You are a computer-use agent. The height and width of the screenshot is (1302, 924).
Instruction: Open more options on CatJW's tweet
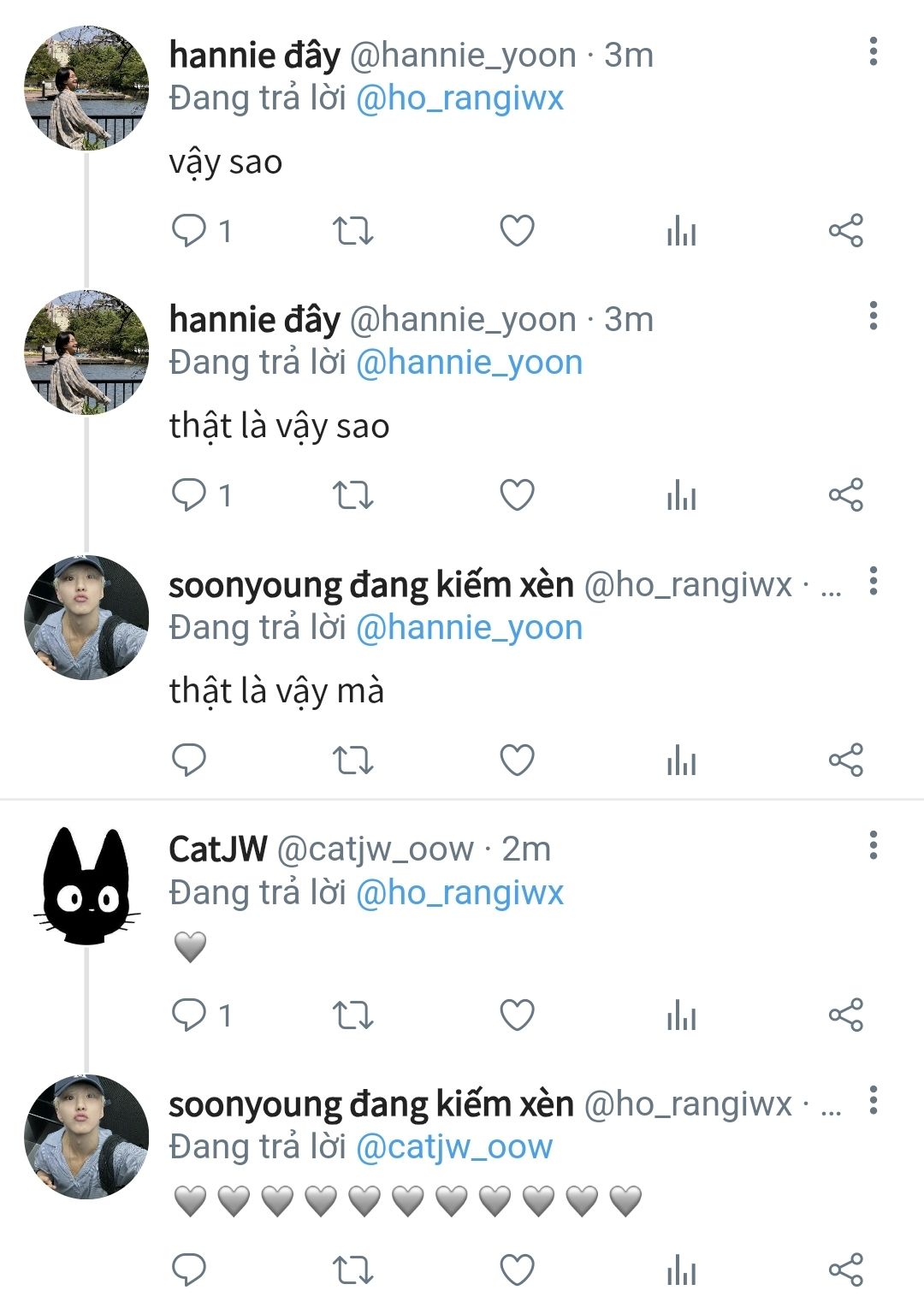[873, 845]
